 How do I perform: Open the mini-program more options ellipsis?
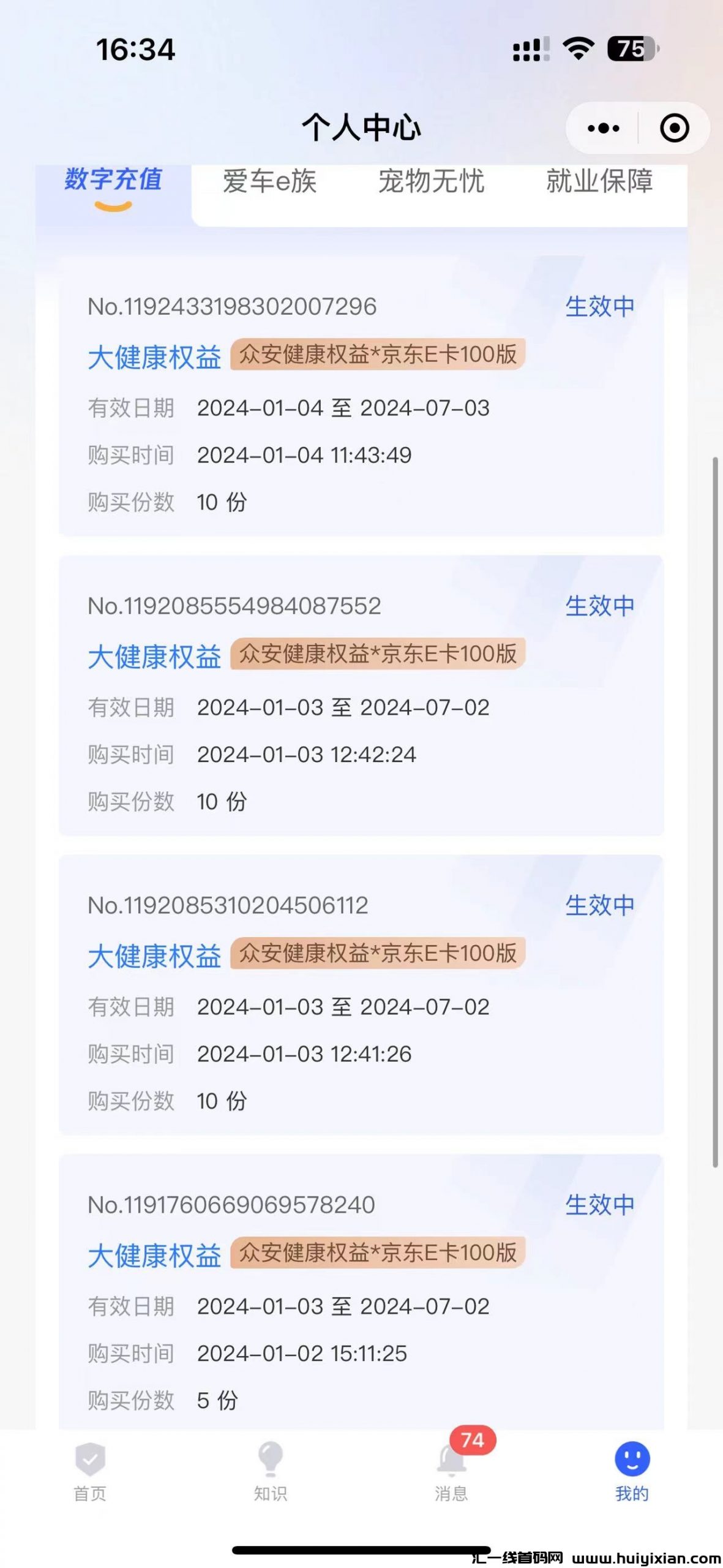point(602,127)
